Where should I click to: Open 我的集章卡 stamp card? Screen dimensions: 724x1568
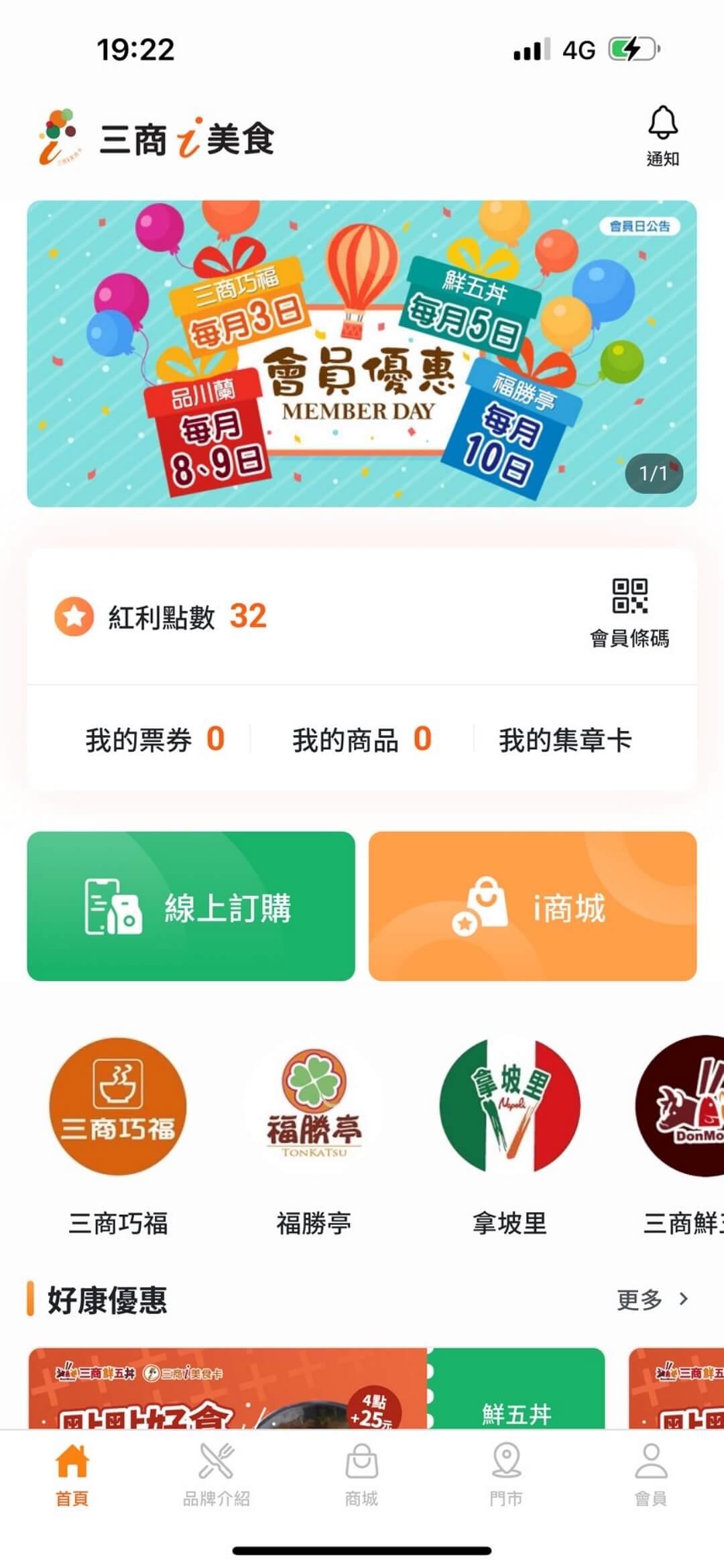(x=564, y=740)
